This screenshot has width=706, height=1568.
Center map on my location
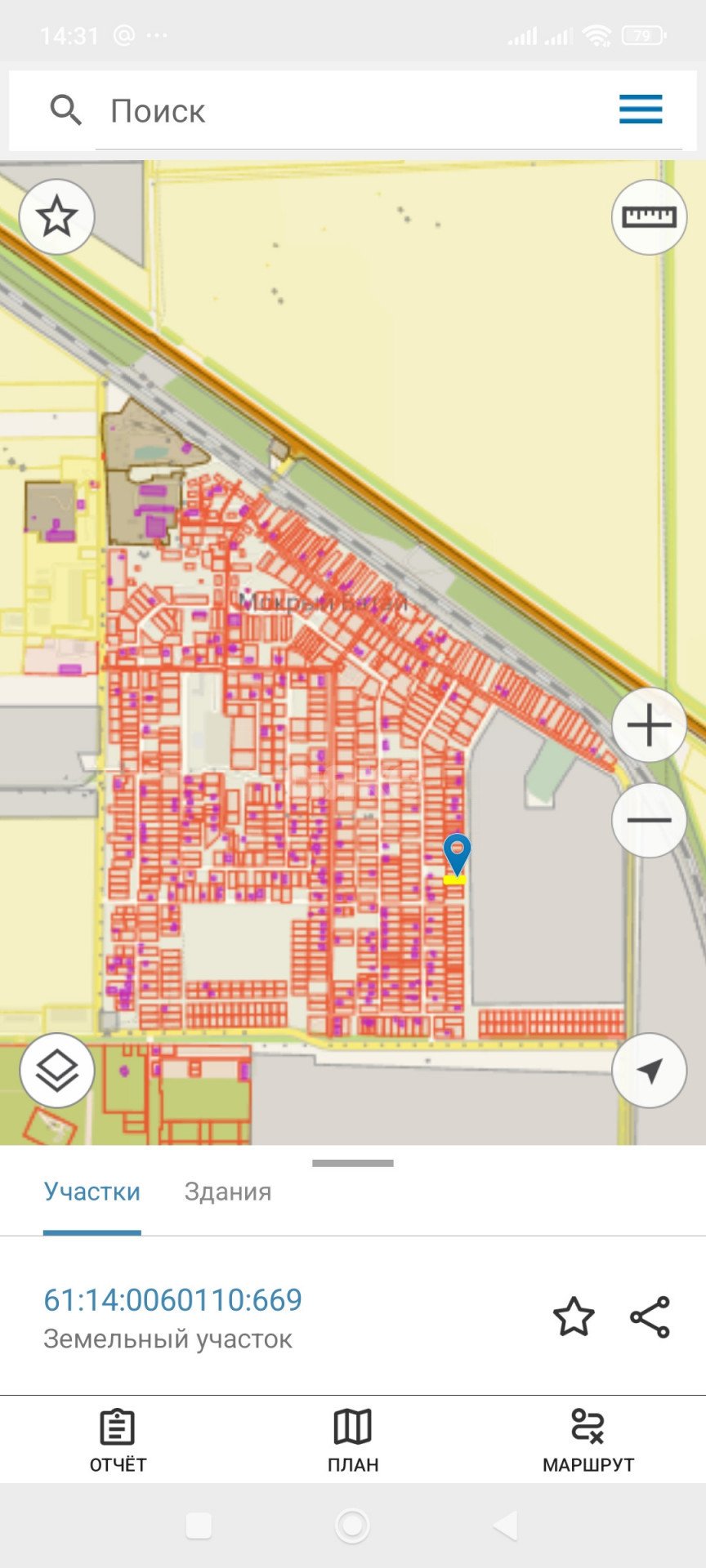tap(649, 1071)
